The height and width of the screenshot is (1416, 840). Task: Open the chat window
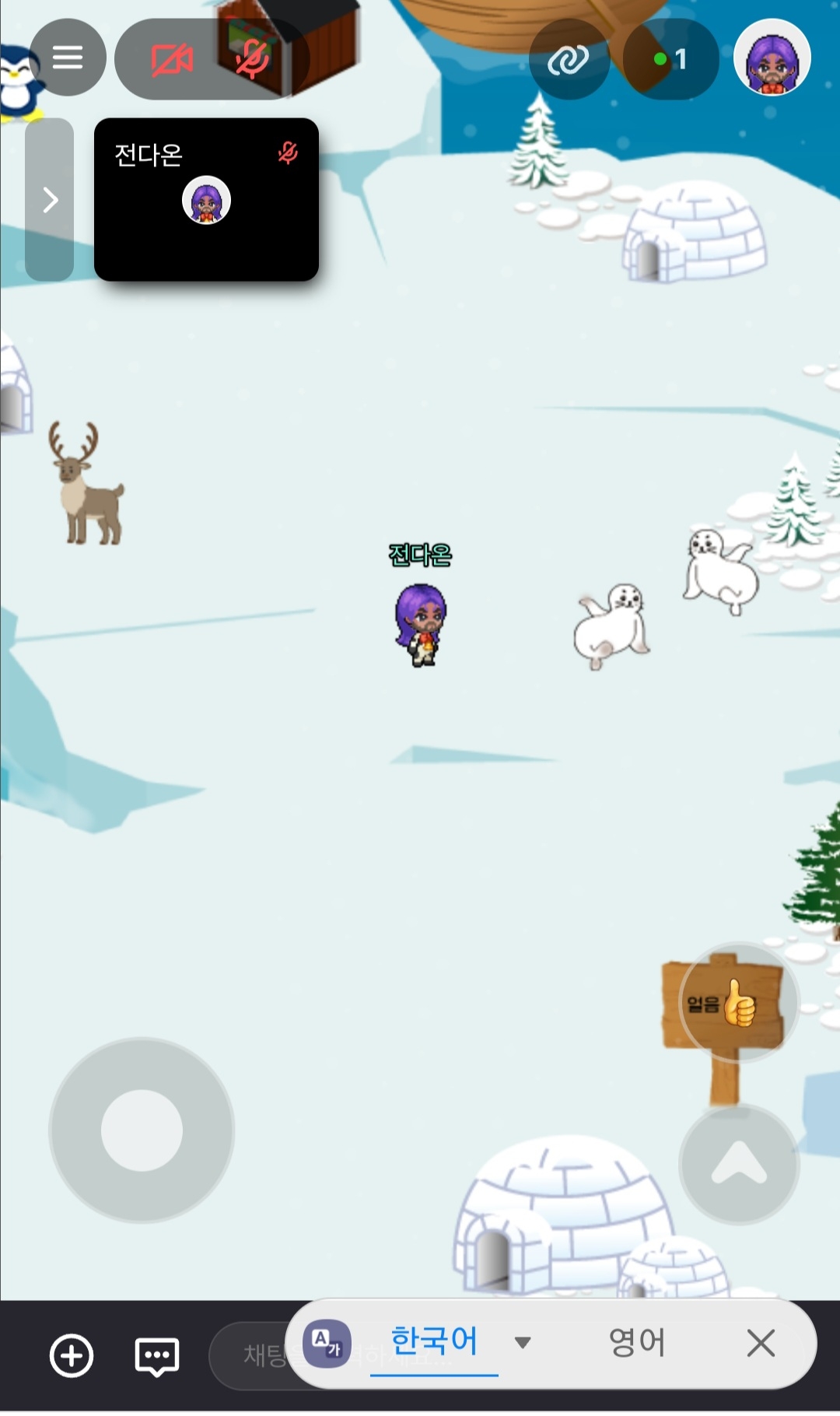[157, 1356]
